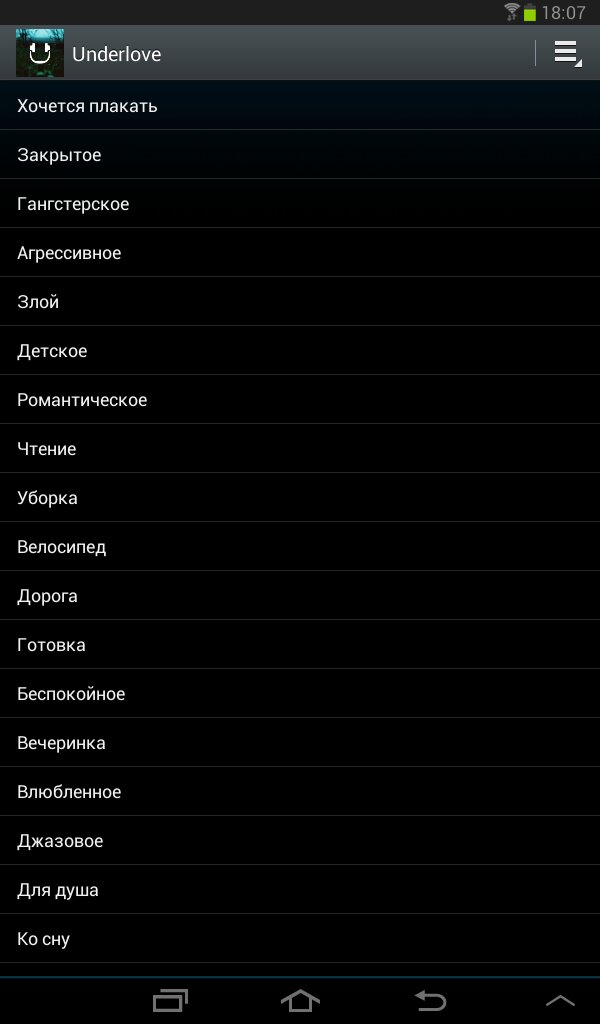Select the Чтение activity
600x1024 pixels.
tap(46, 449)
